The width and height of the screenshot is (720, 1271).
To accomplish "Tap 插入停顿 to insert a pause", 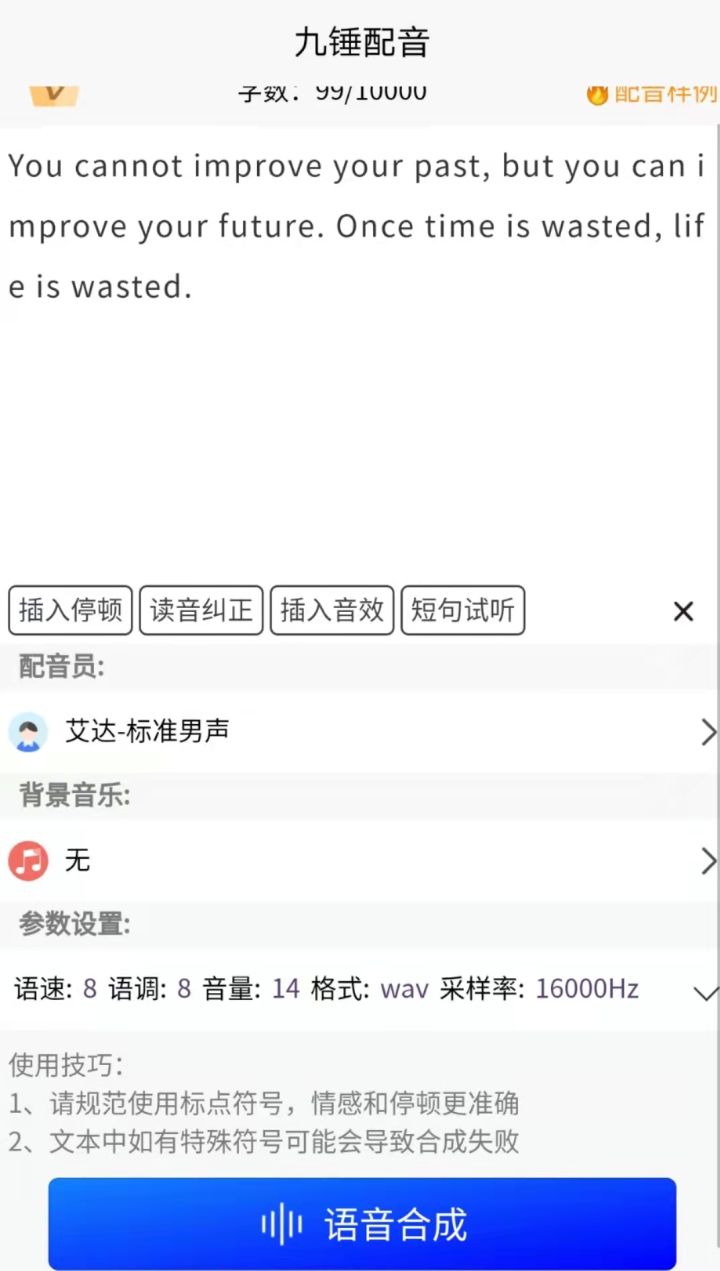I will 70,610.
